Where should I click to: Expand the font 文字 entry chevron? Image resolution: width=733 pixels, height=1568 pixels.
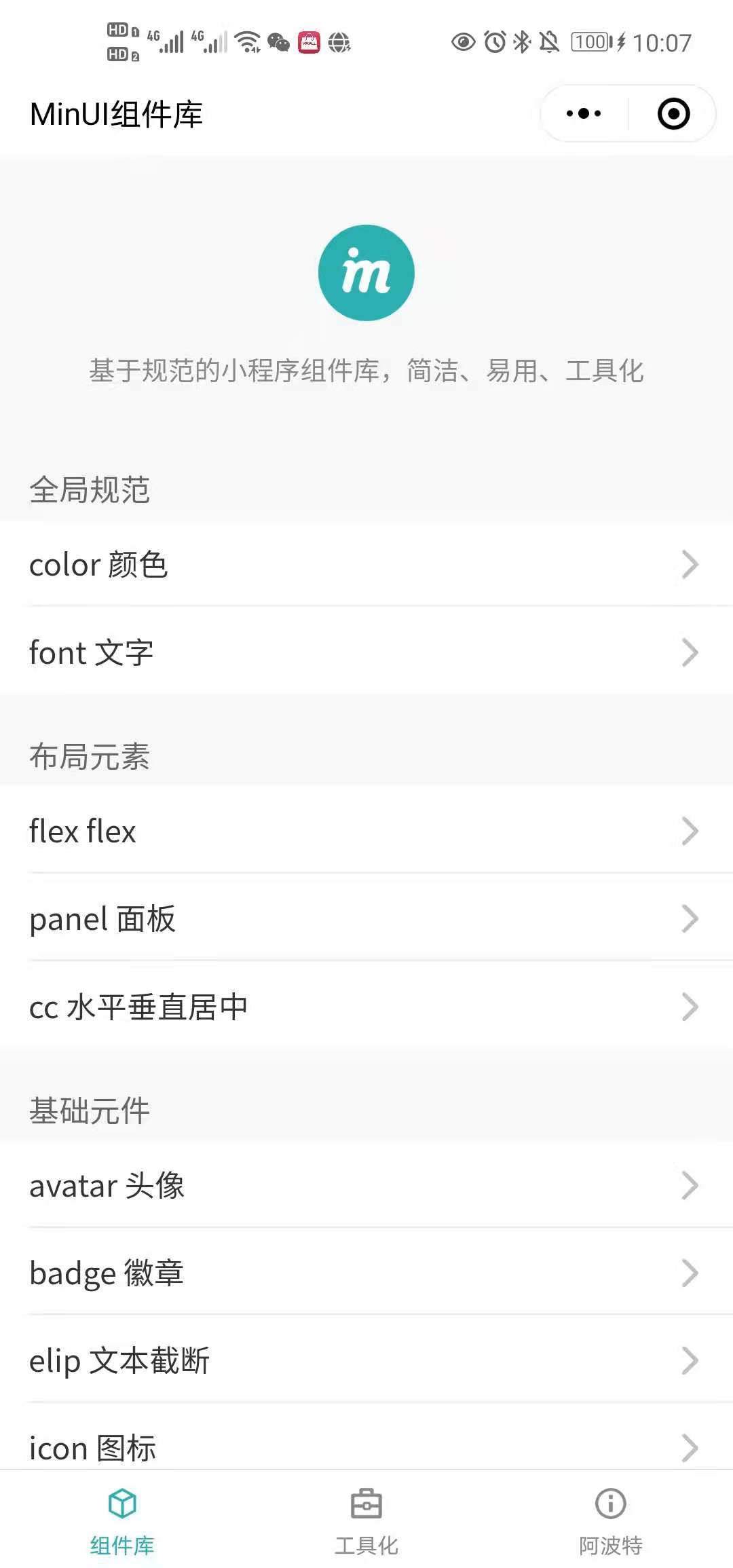[x=690, y=652]
